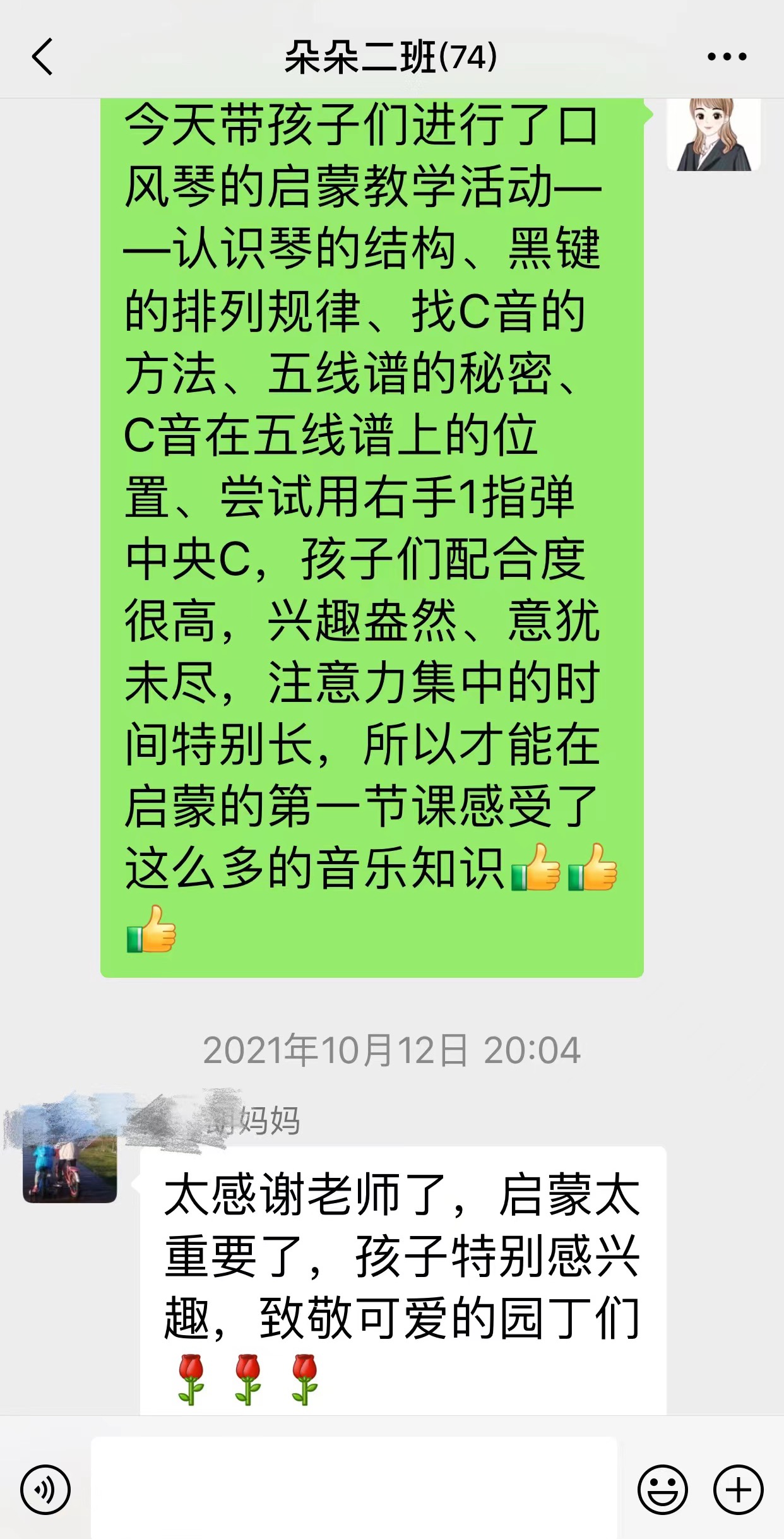The width and height of the screenshot is (784, 1539).
Task: Open the plus attachment menu
Action: click(x=738, y=1489)
